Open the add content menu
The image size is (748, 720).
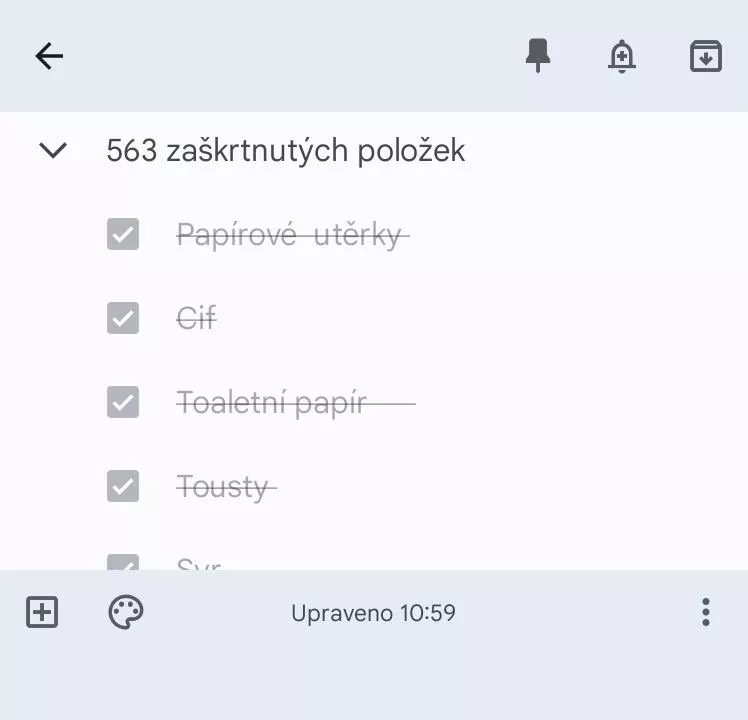pos(42,612)
